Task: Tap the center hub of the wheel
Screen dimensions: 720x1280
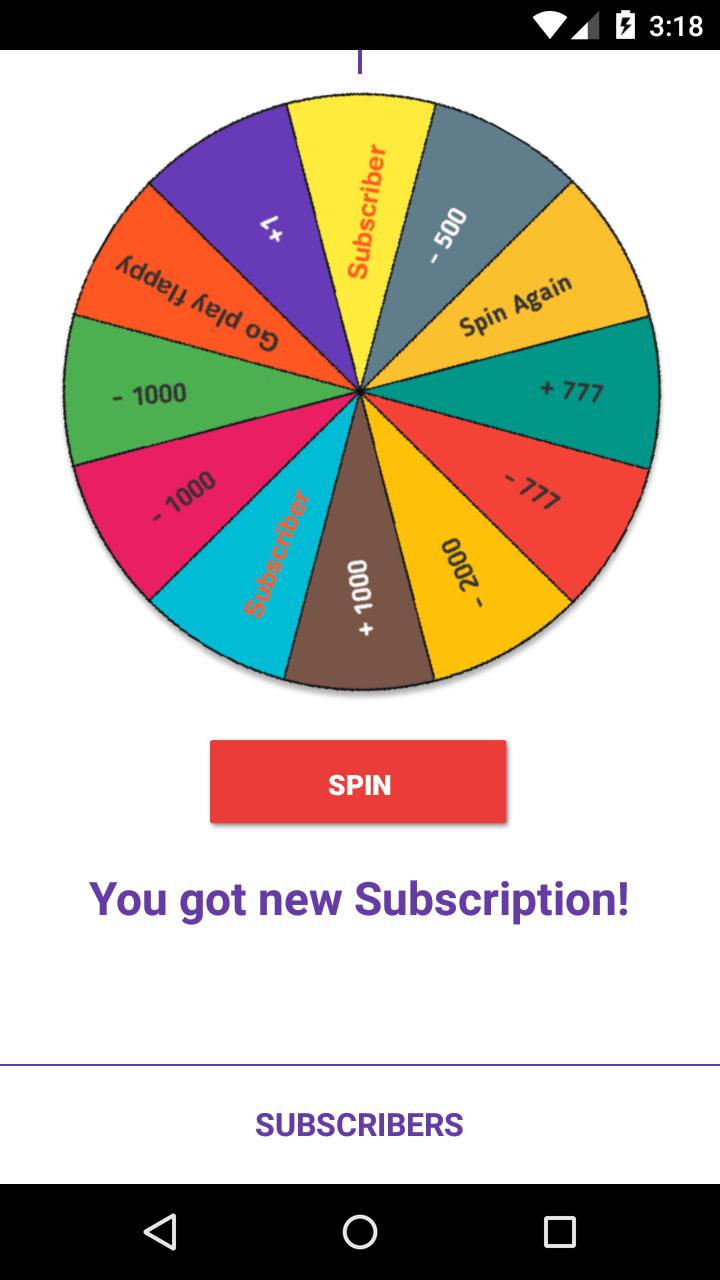Action: point(360,390)
